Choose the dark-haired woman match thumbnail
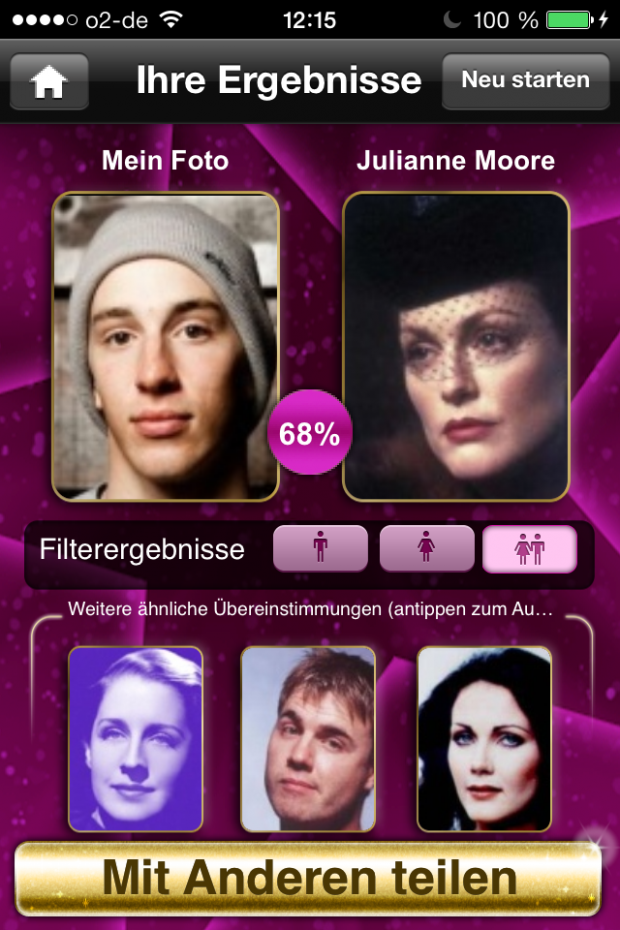 coord(484,739)
